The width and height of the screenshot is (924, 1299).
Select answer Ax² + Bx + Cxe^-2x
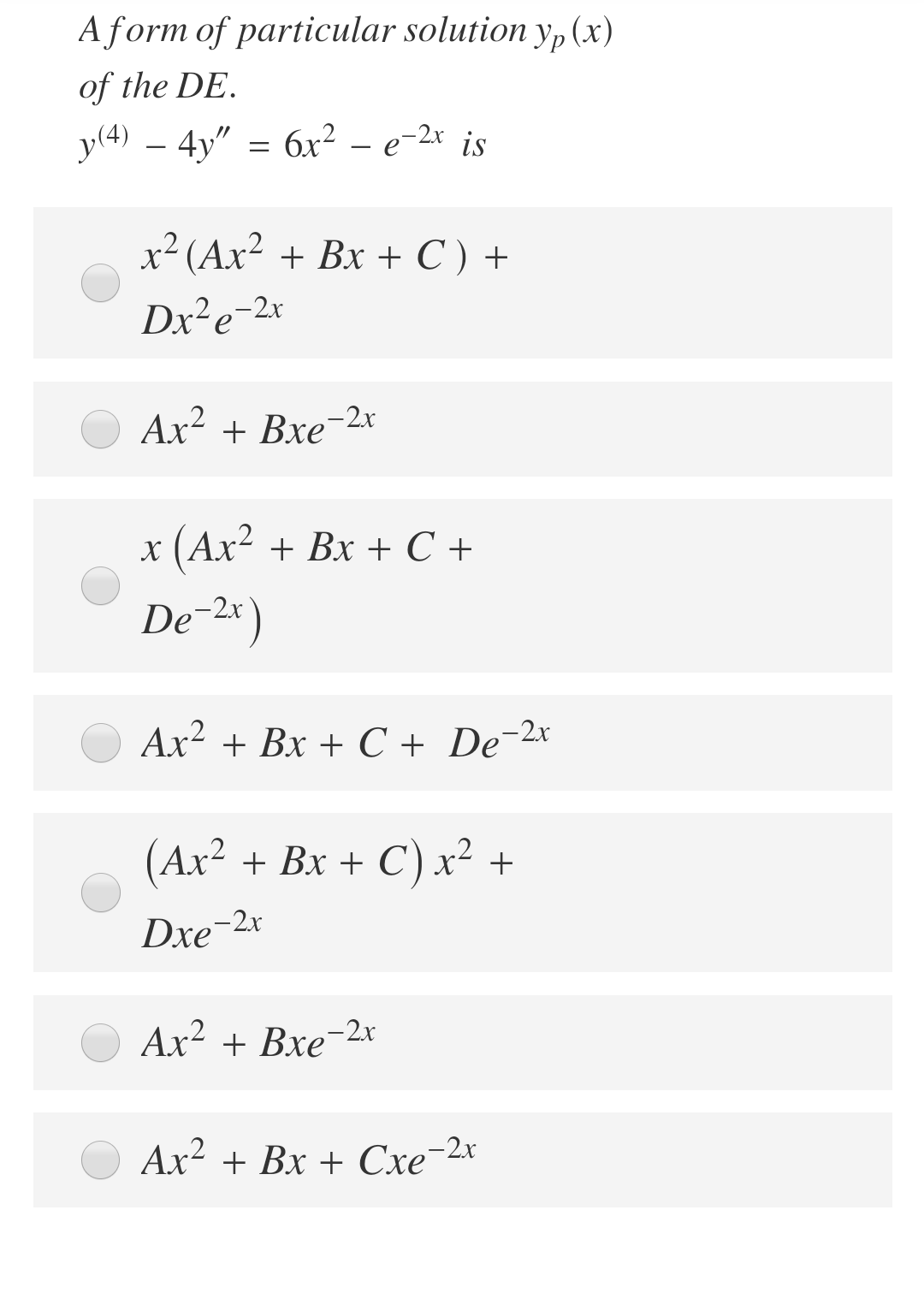tap(101, 1160)
